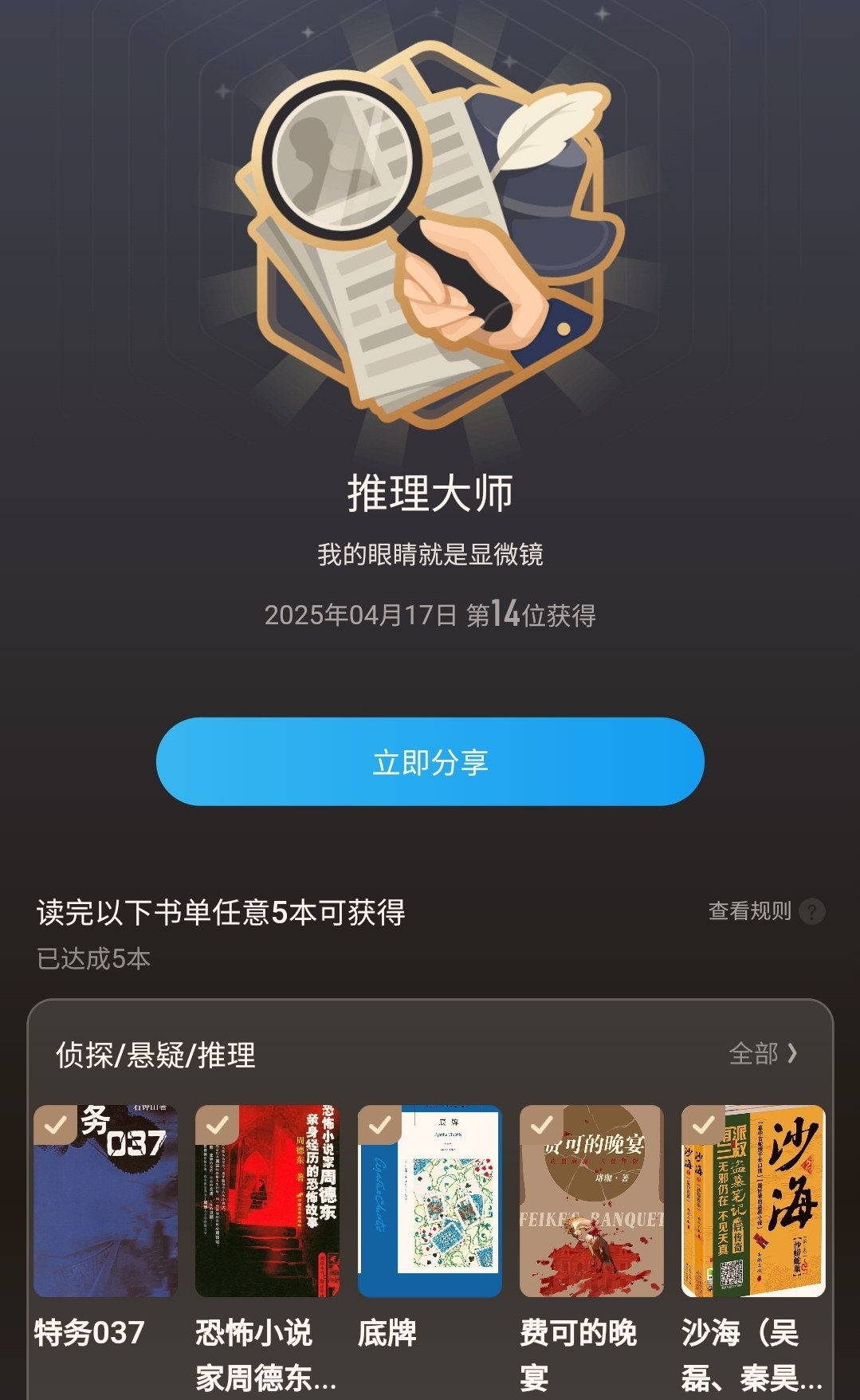Open the book 特务037
This screenshot has width=860, height=1400.
pyautogui.click(x=105, y=1201)
